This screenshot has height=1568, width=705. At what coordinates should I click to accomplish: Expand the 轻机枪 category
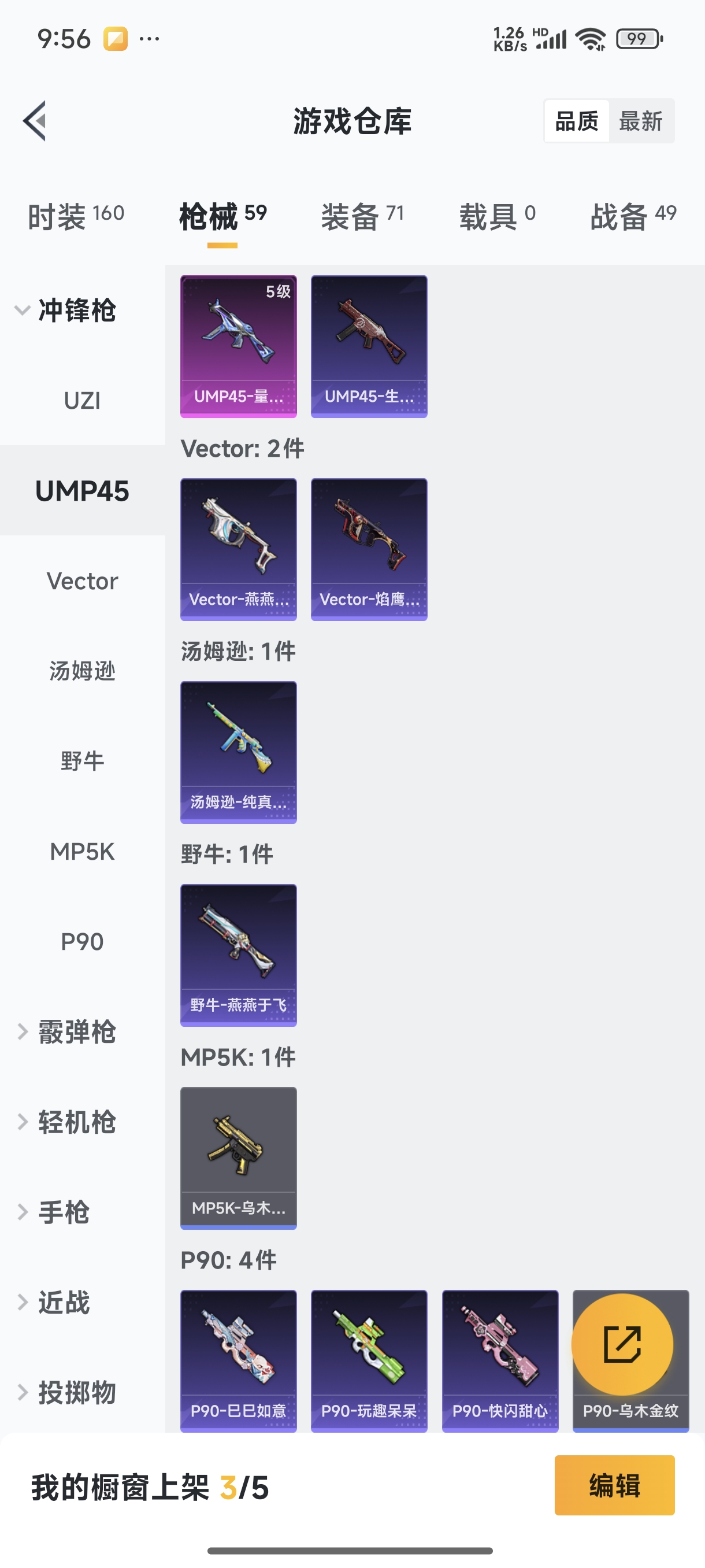67,1122
